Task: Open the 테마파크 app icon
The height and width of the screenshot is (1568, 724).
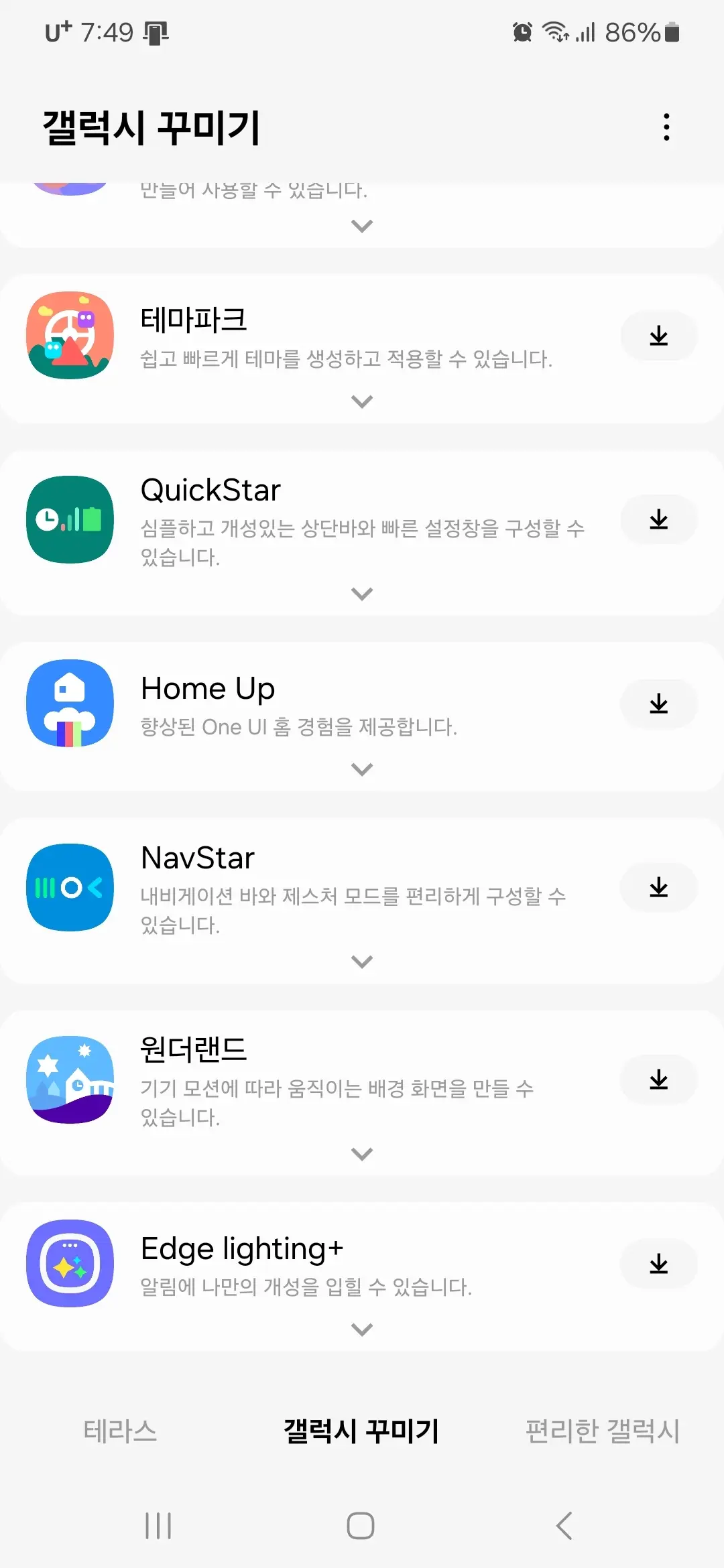Action: tap(69, 335)
